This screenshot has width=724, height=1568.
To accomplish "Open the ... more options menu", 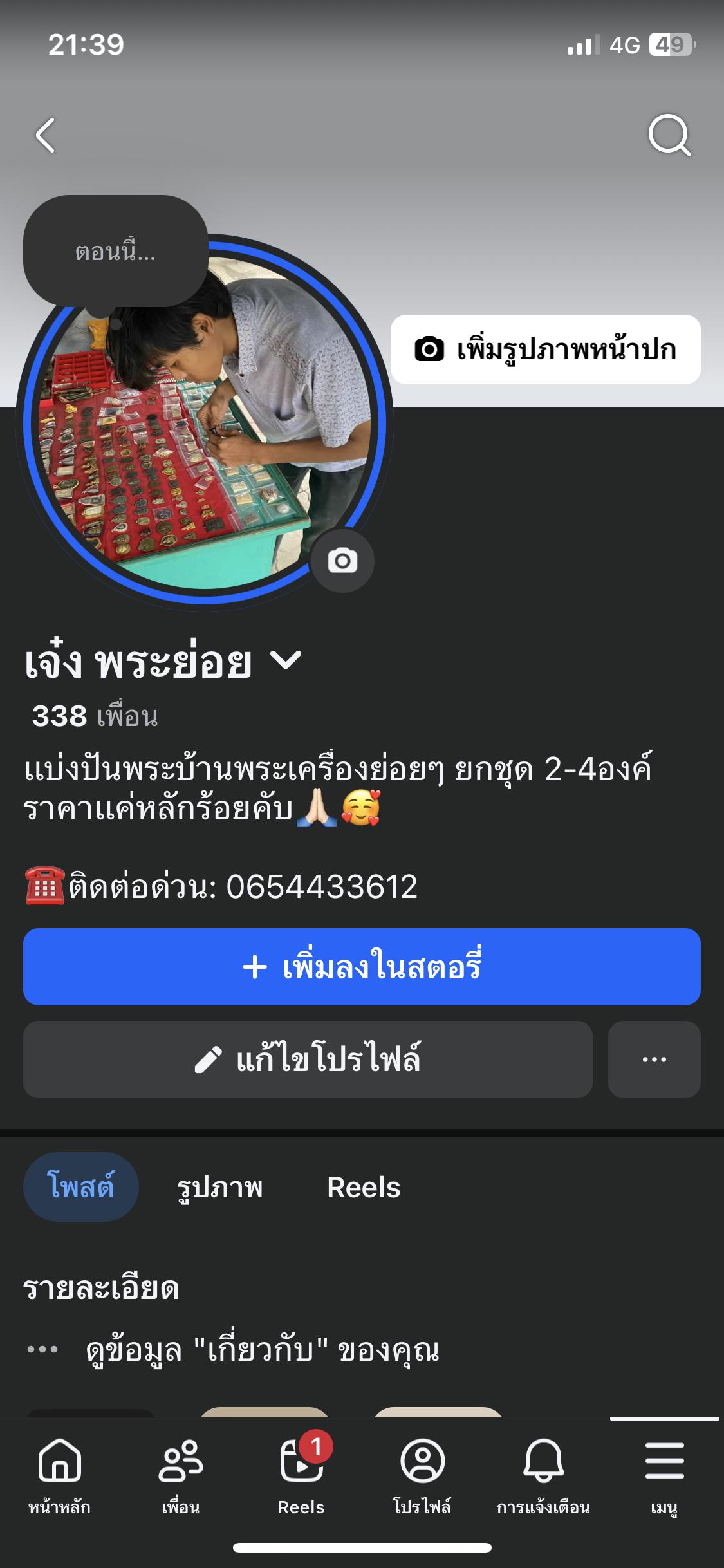I will click(x=654, y=1060).
